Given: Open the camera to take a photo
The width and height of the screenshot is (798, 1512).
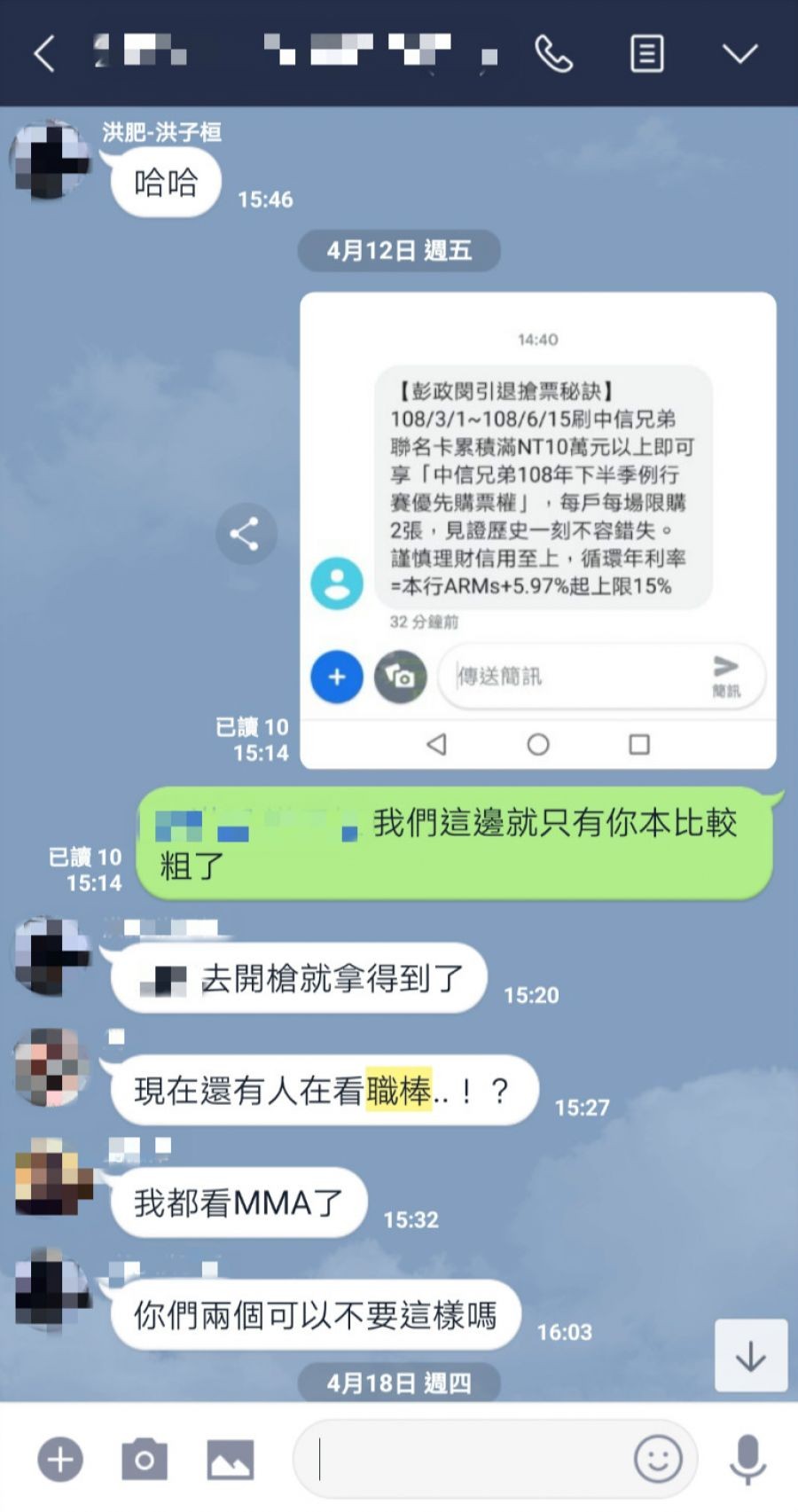Looking at the screenshot, I should [145, 1460].
